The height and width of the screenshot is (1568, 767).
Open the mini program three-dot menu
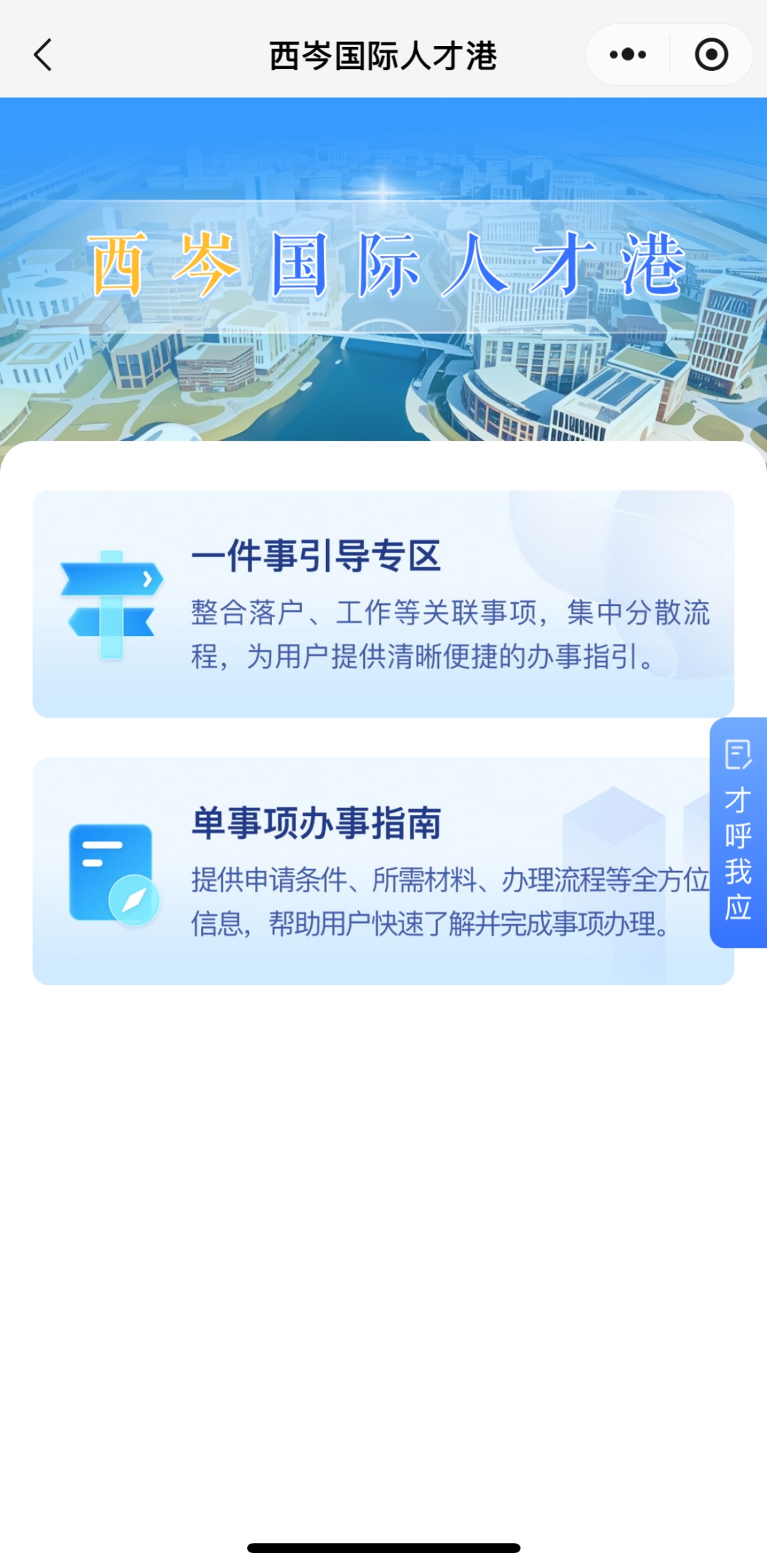(x=628, y=55)
